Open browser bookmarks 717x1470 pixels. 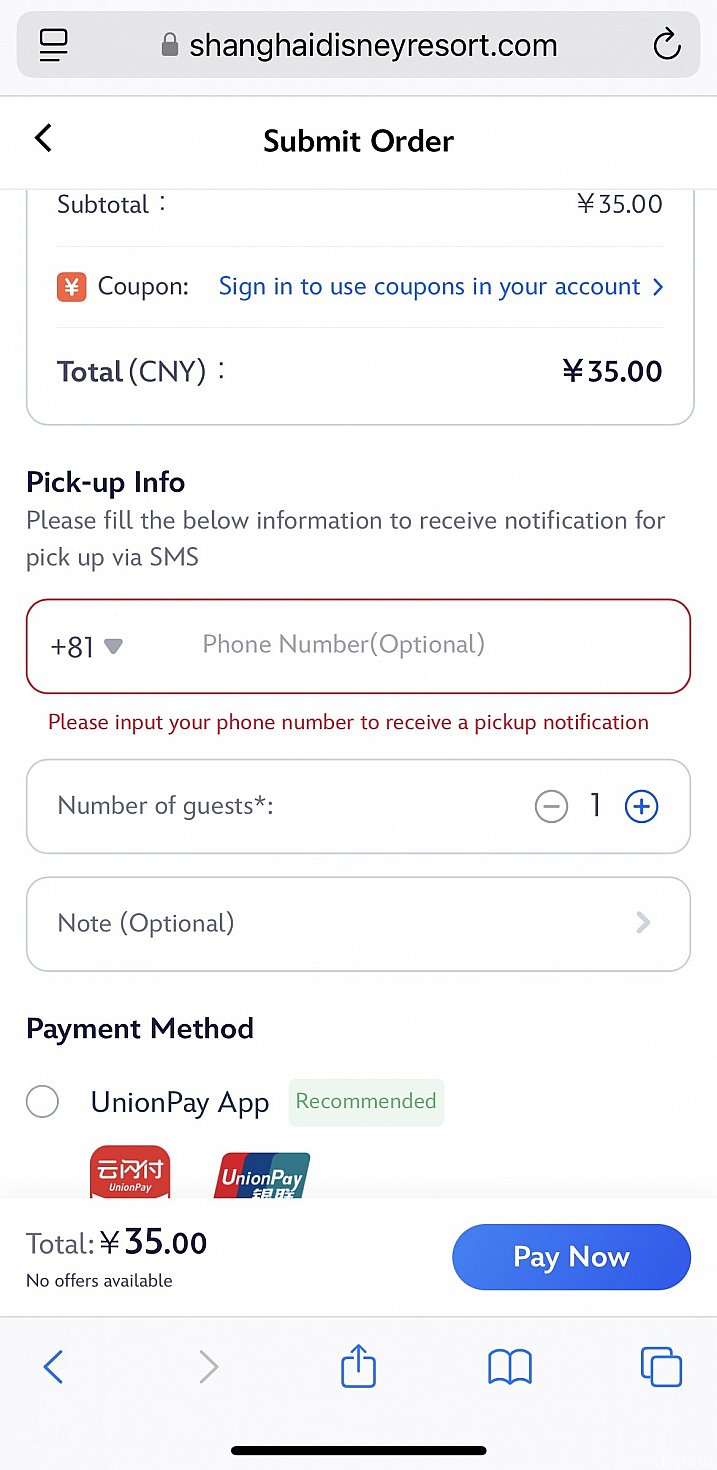pos(509,1366)
